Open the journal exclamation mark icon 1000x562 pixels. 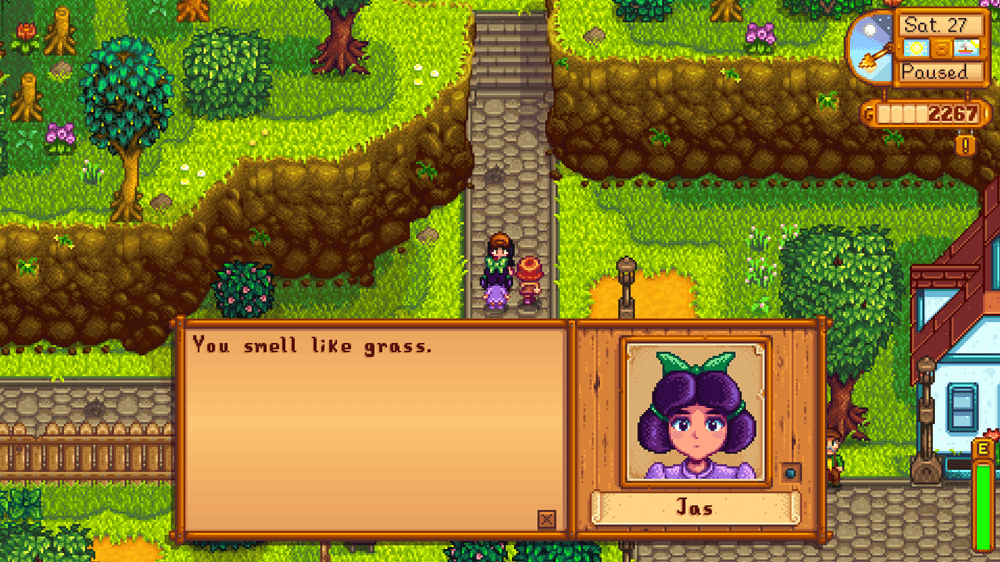pos(966,145)
